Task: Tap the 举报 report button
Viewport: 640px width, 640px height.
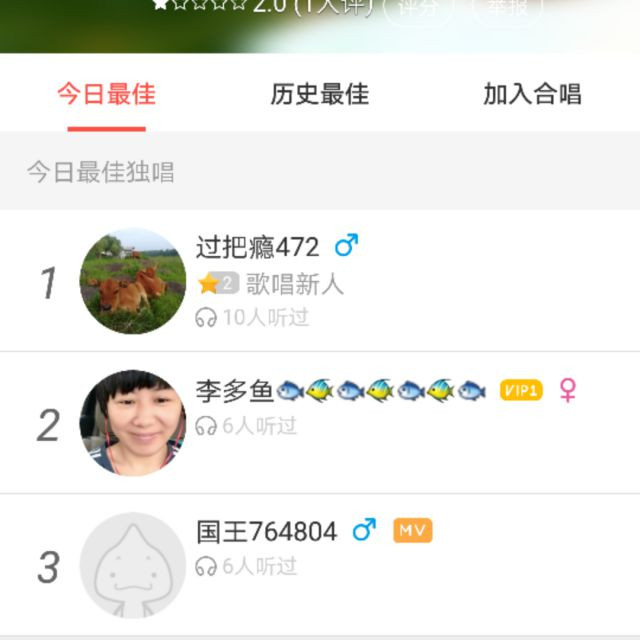Action: [506, 8]
